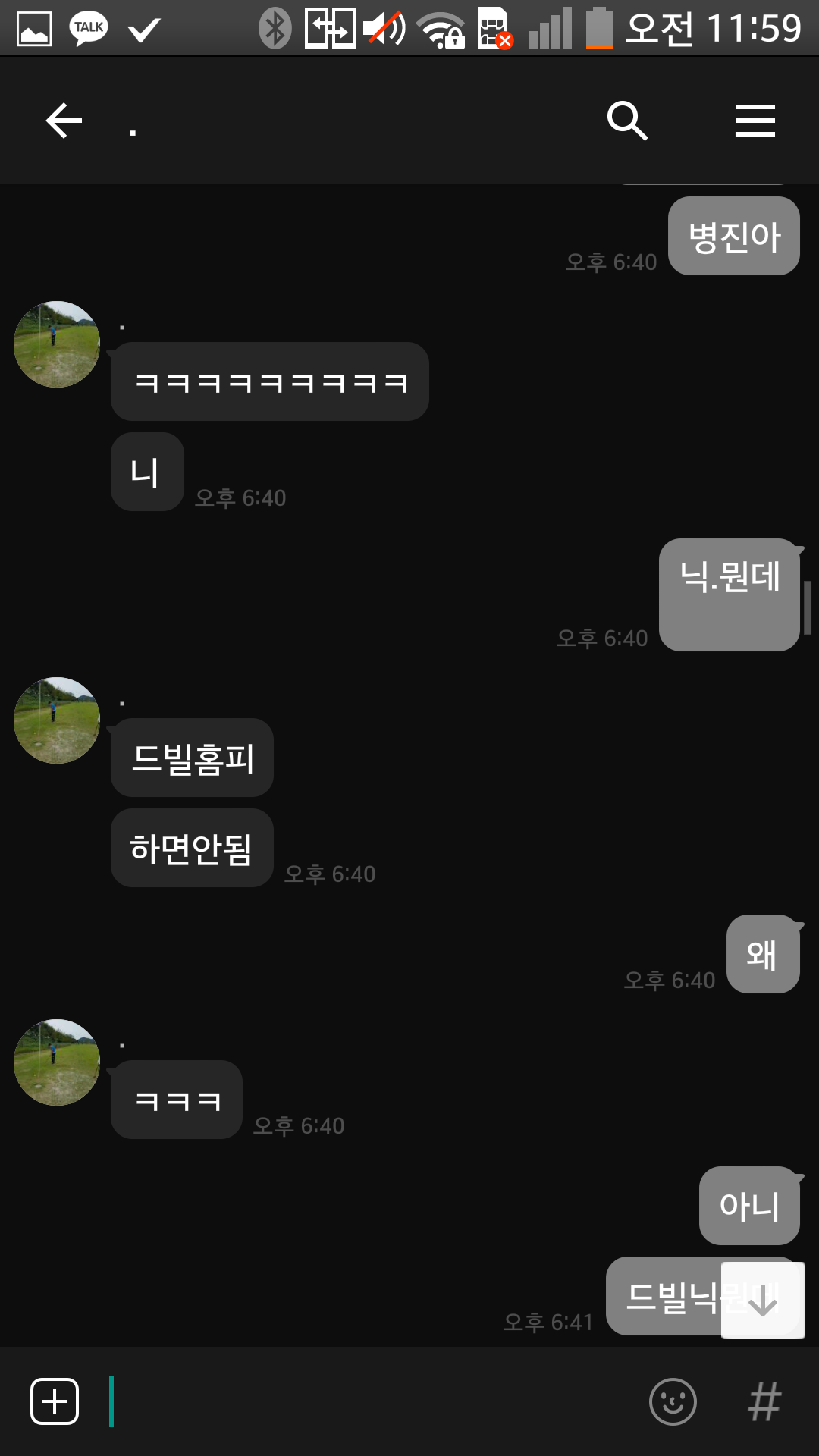Go back from this chat room
This screenshot has width=819, height=1456.
(x=64, y=121)
